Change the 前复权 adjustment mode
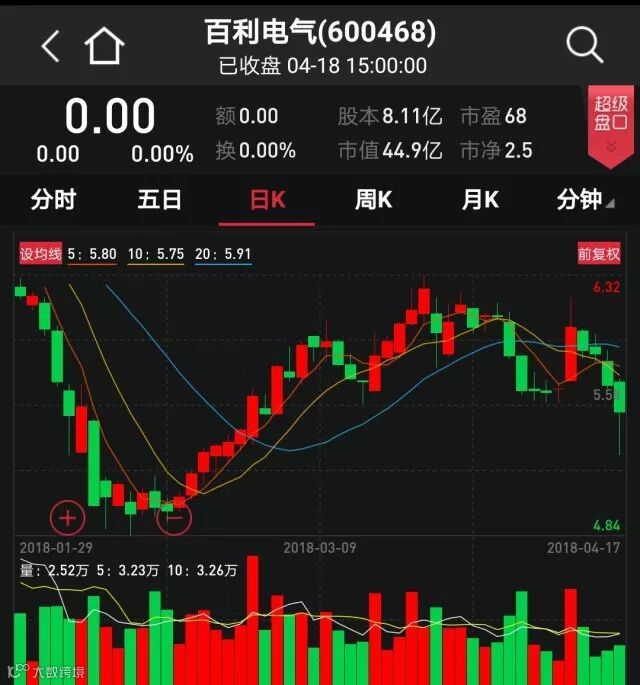Screen dimensions: 640x685 (599, 255)
